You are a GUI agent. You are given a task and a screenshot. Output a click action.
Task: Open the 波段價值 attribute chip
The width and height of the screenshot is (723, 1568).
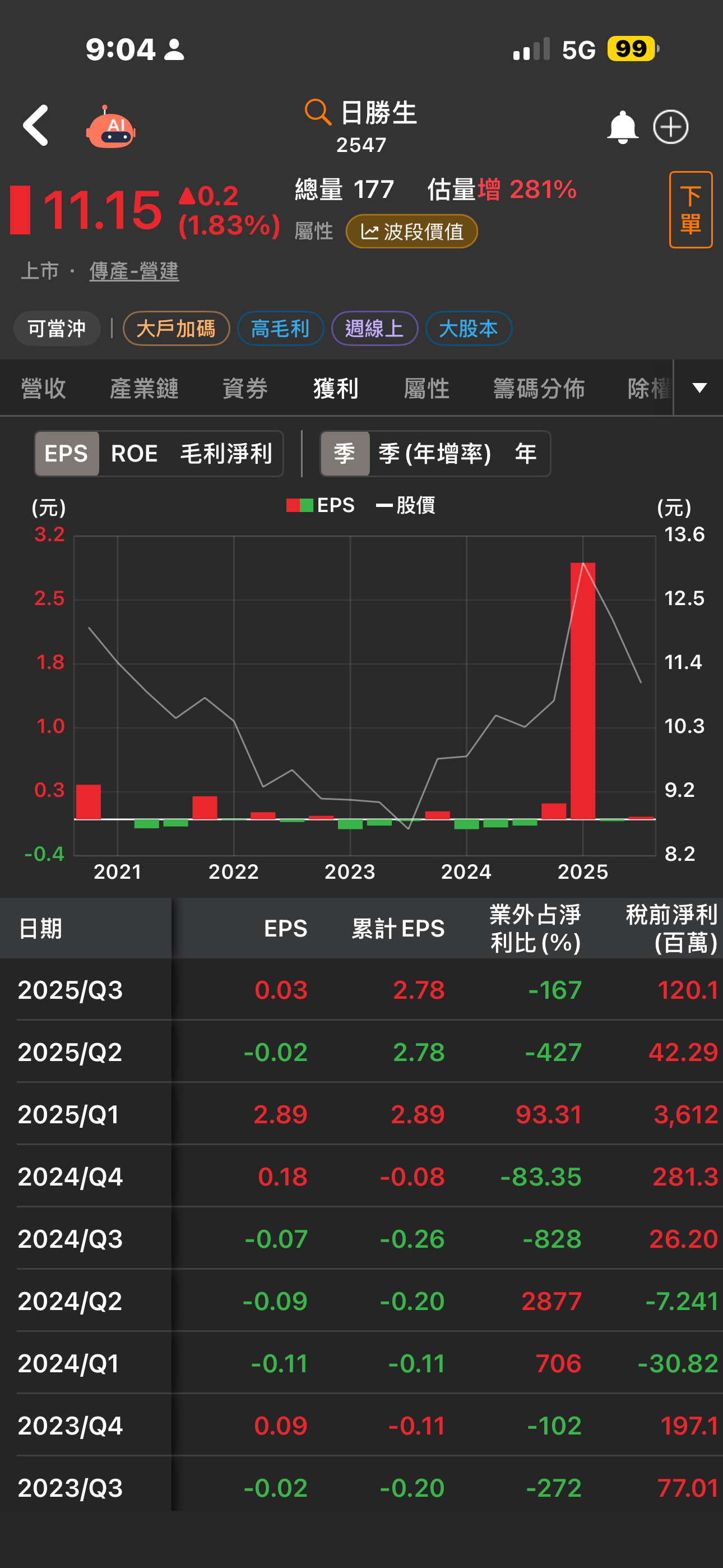[x=411, y=231]
